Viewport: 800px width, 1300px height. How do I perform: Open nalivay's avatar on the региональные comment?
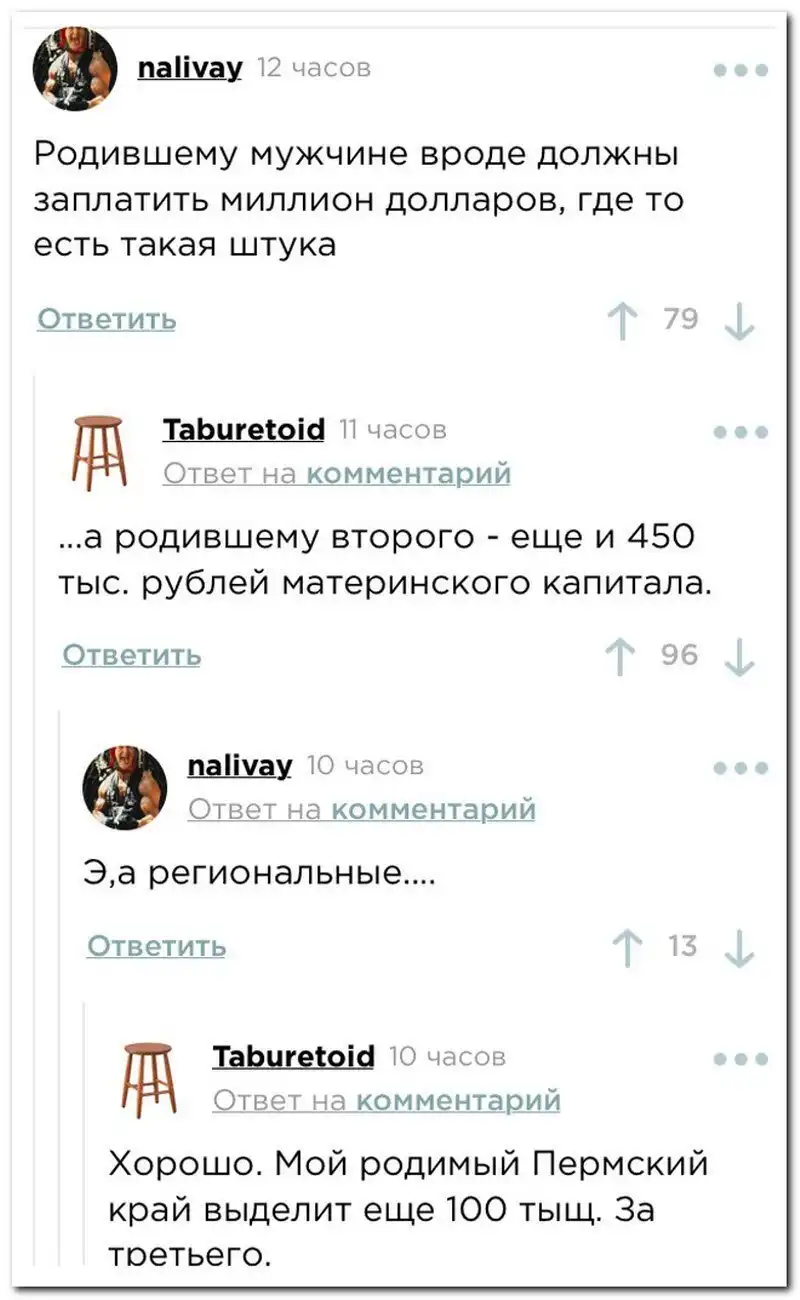pos(124,788)
